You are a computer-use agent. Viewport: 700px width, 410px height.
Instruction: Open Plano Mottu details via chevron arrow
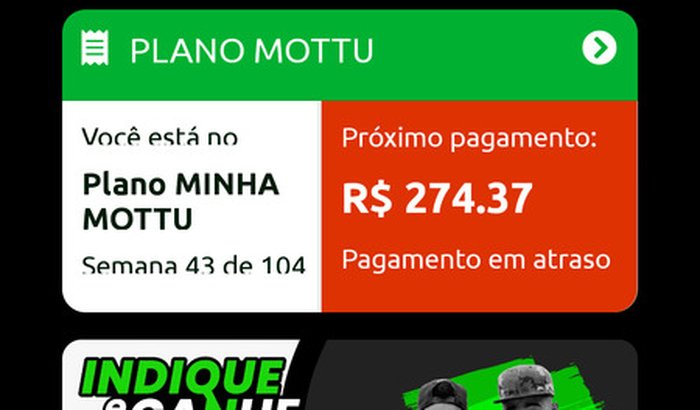pyautogui.click(x=599, y=48)
